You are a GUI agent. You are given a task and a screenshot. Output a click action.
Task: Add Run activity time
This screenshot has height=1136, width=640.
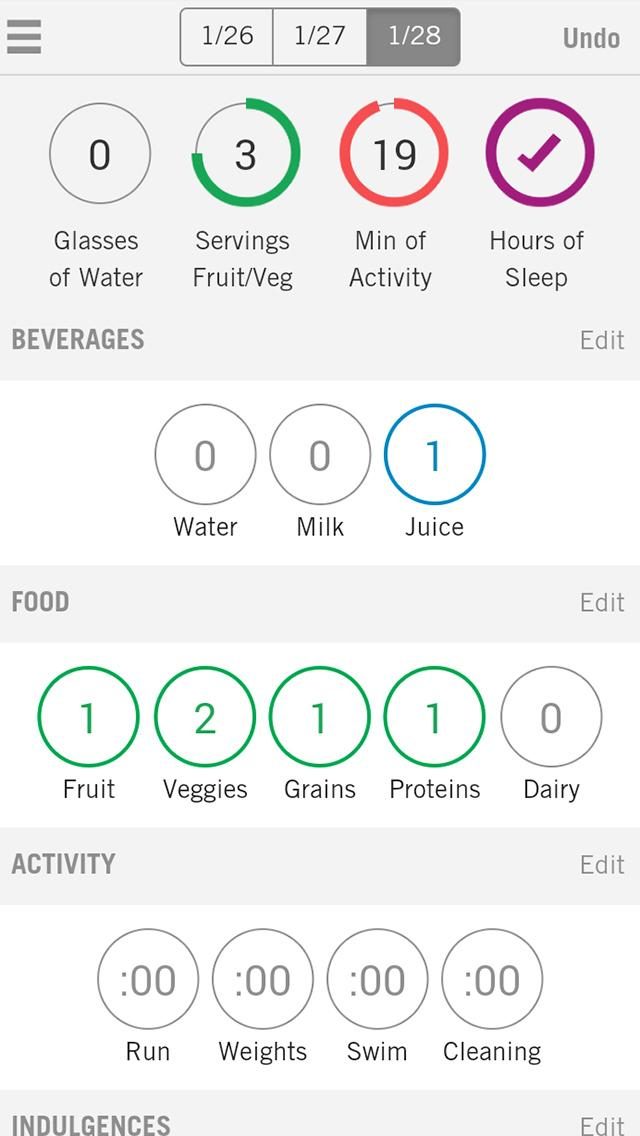click(x=148, y=980)
